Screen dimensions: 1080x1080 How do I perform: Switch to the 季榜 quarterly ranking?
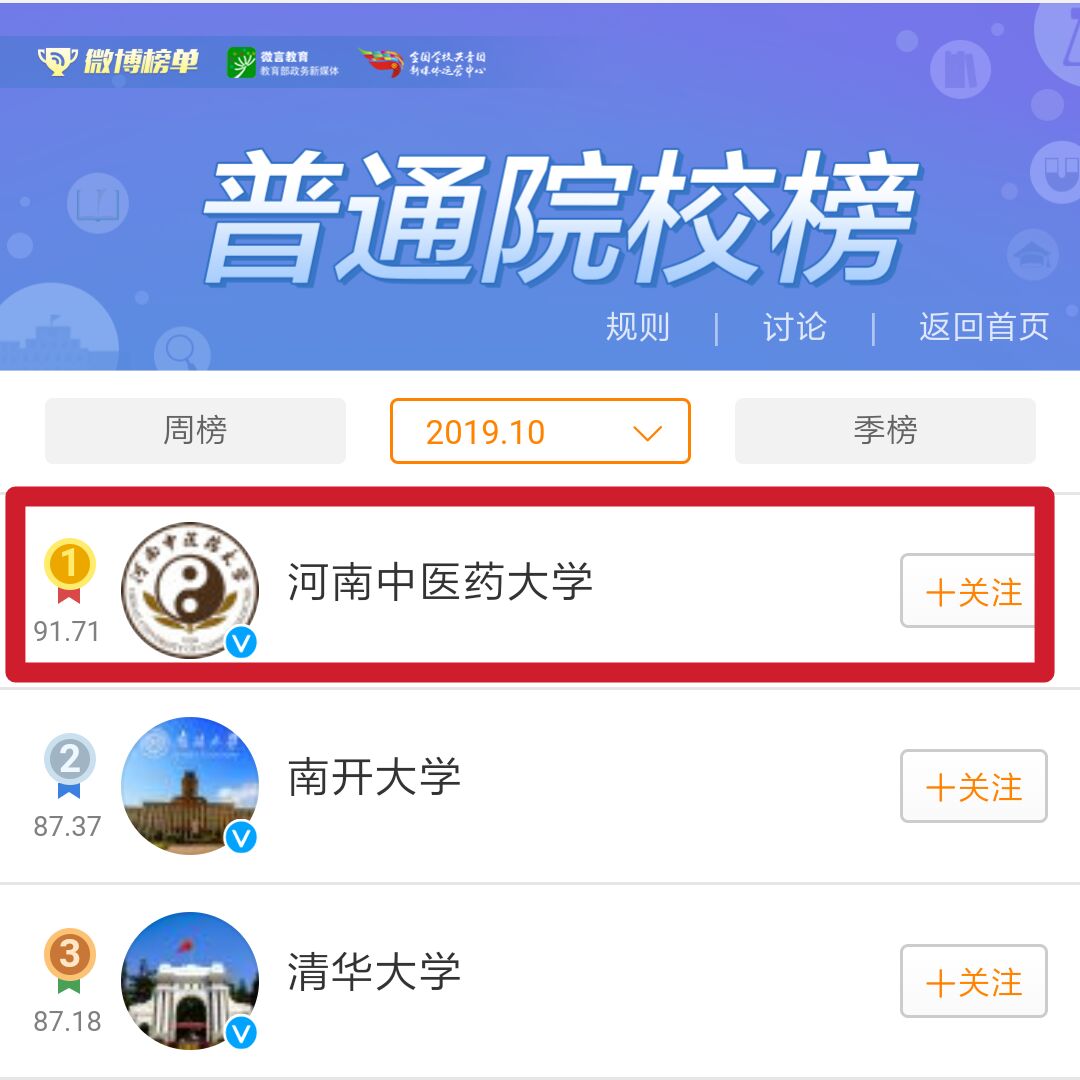click(x=885, y=431)
